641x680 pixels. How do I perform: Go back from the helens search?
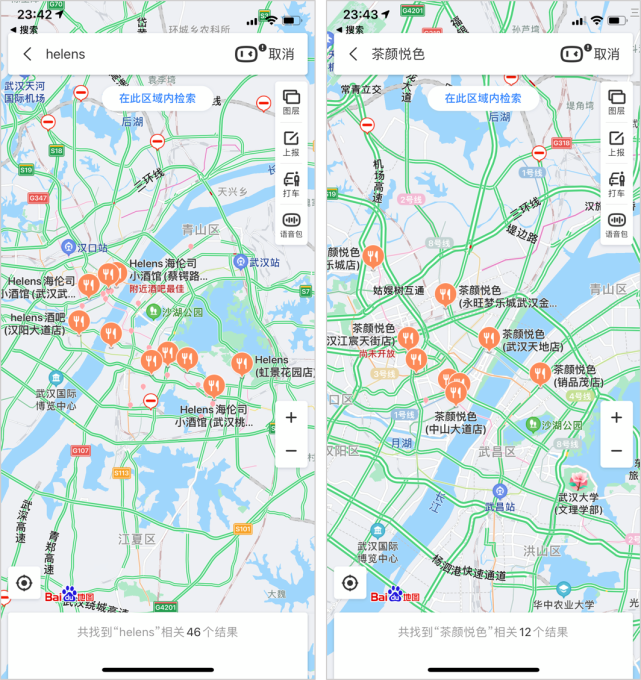28,54
